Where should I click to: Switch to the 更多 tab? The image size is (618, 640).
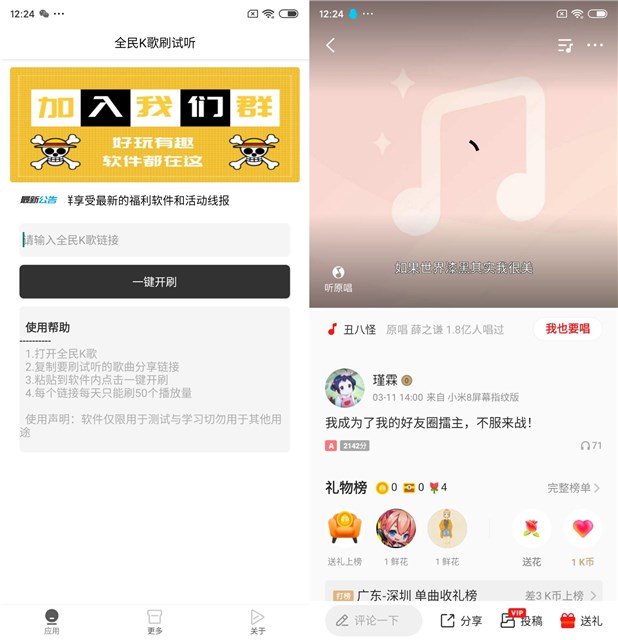(x=154, y=621)
